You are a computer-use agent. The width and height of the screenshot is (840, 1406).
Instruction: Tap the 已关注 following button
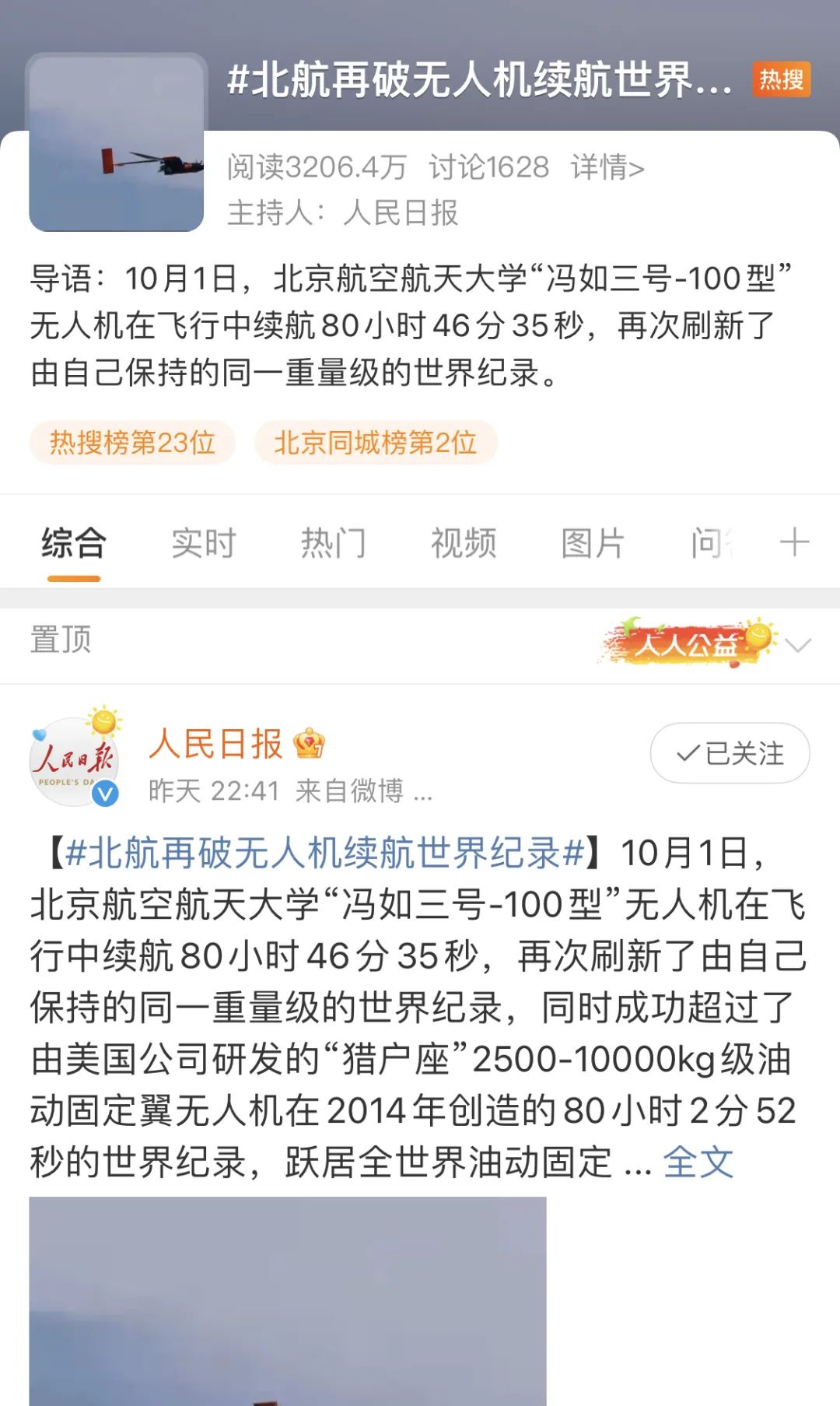(730, 753)
